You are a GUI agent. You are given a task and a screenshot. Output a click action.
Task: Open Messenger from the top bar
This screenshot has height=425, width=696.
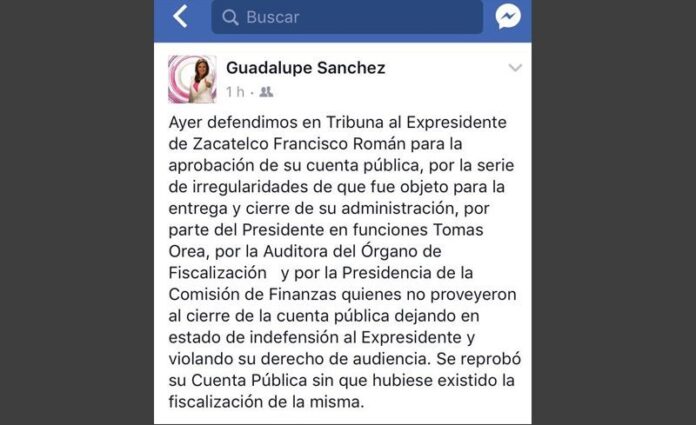(508, 16)
